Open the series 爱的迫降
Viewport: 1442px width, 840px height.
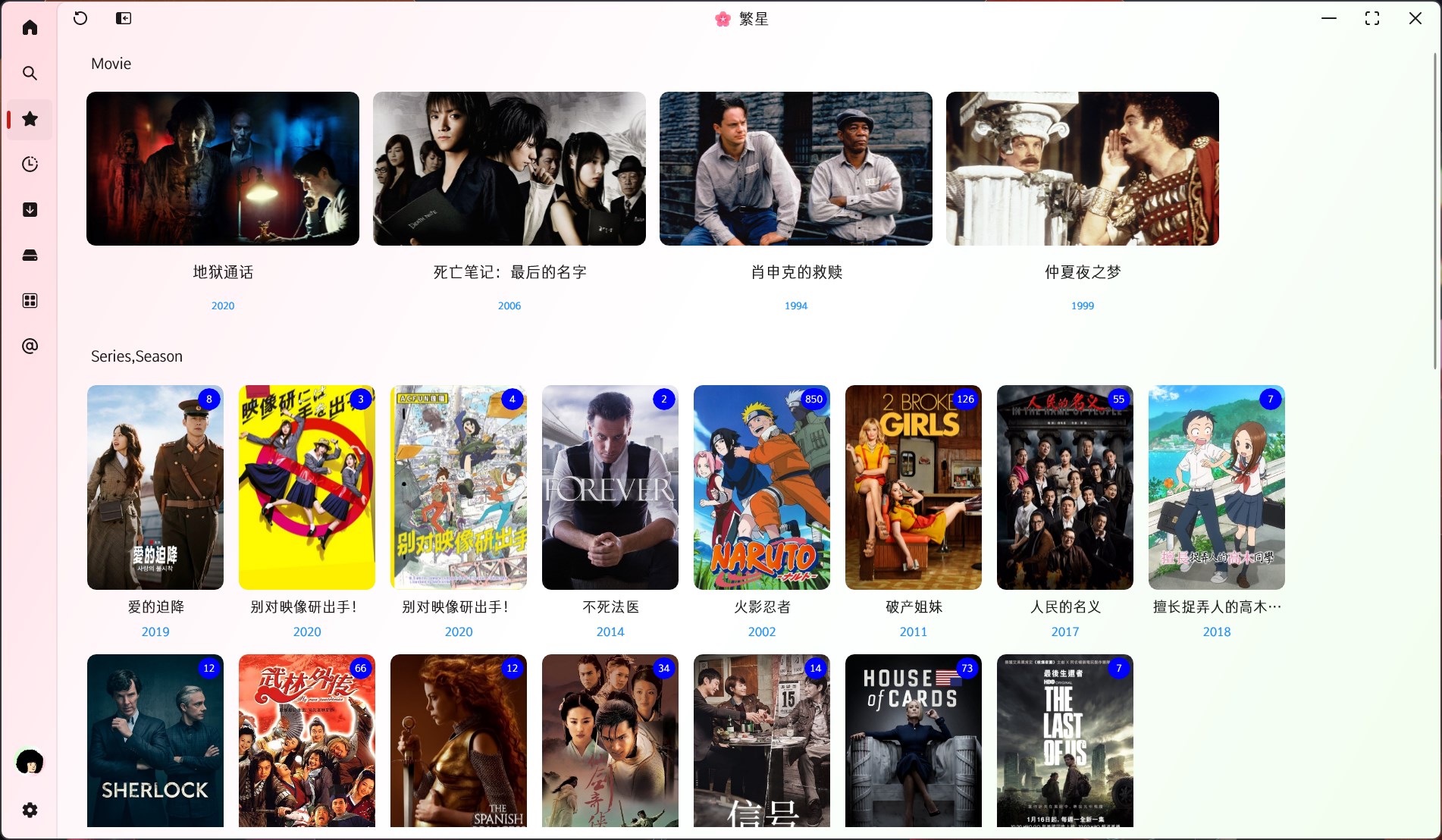point(155,487)
